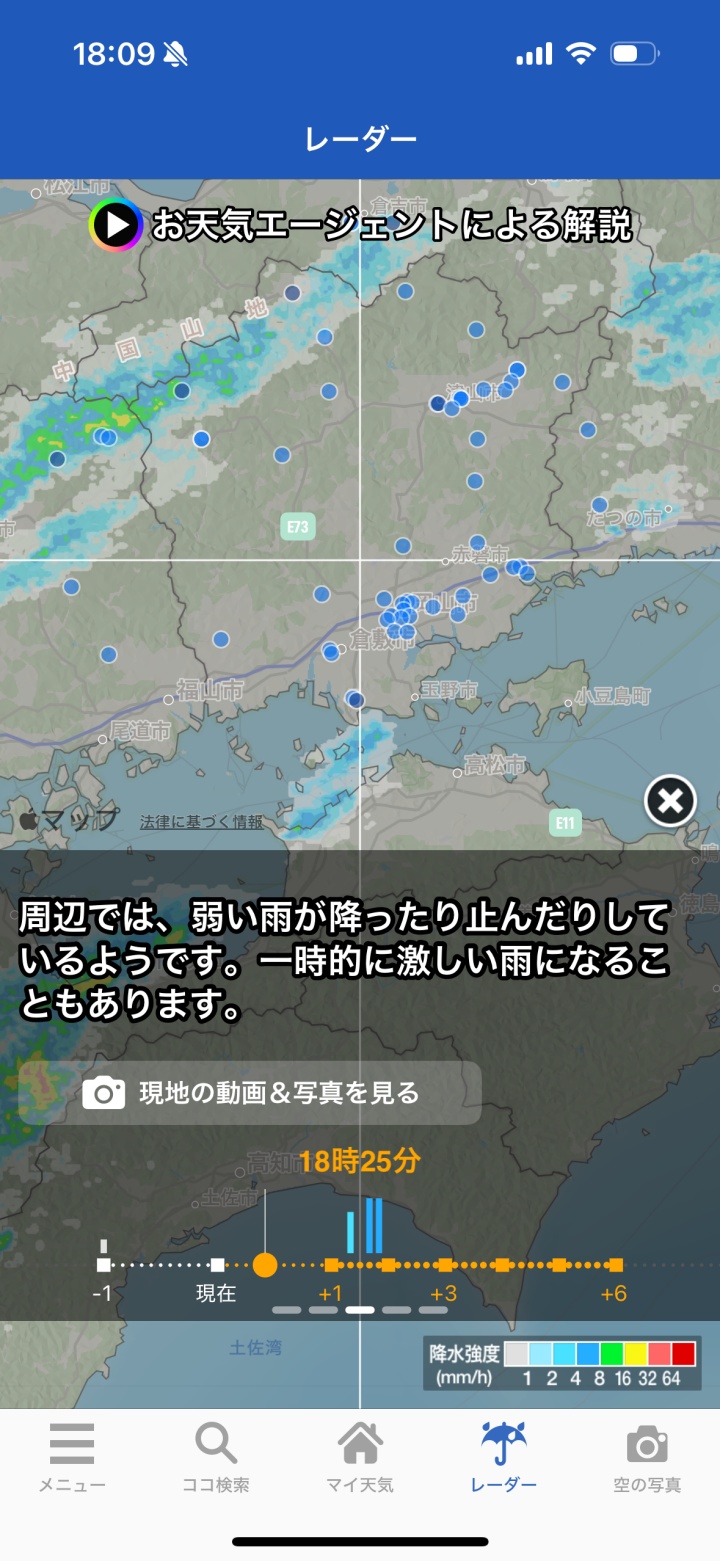Select the 現在 timeline marker
The width and height of the screenshot is (720, 1561).
(217, 1265)
